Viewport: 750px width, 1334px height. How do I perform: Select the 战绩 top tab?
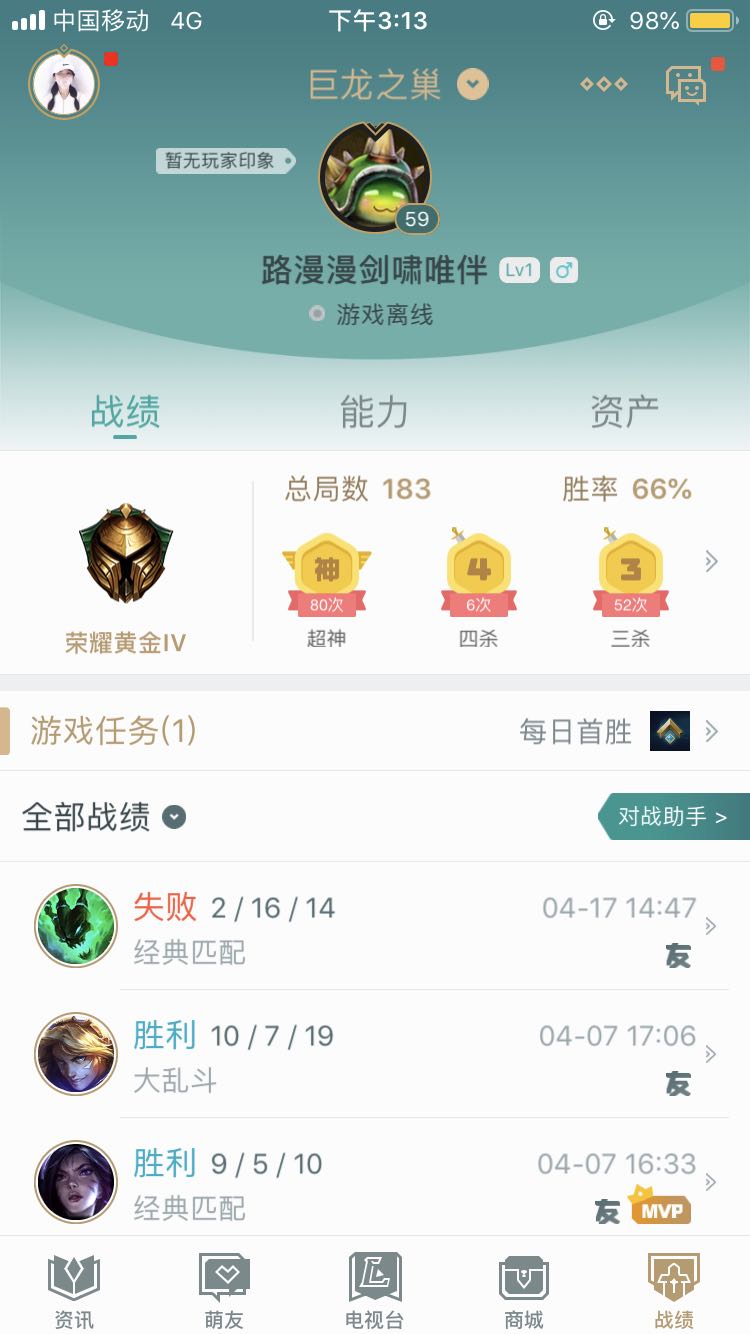tap(125, 412)
